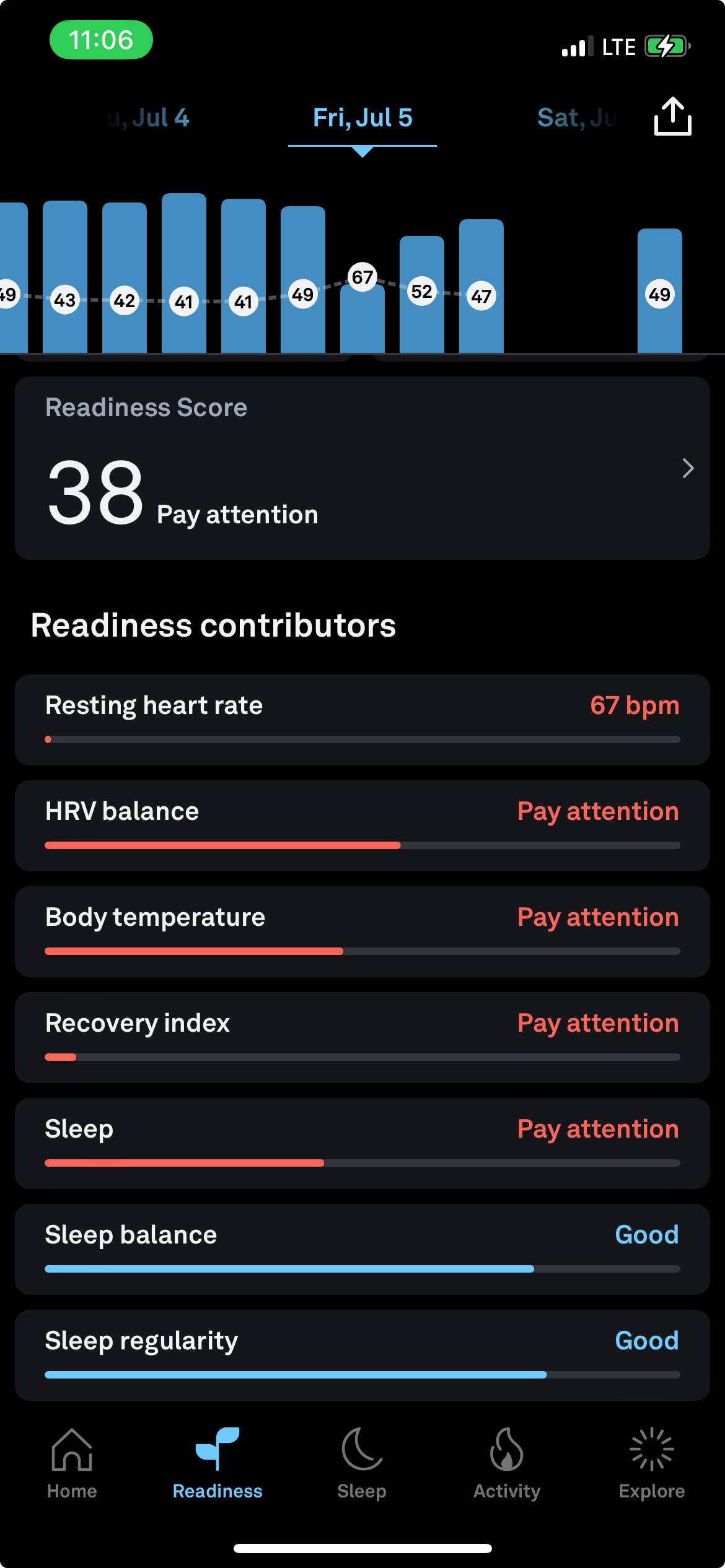
Task: Open the Sleep contributor row
Action: click(x=362, y=1143)
